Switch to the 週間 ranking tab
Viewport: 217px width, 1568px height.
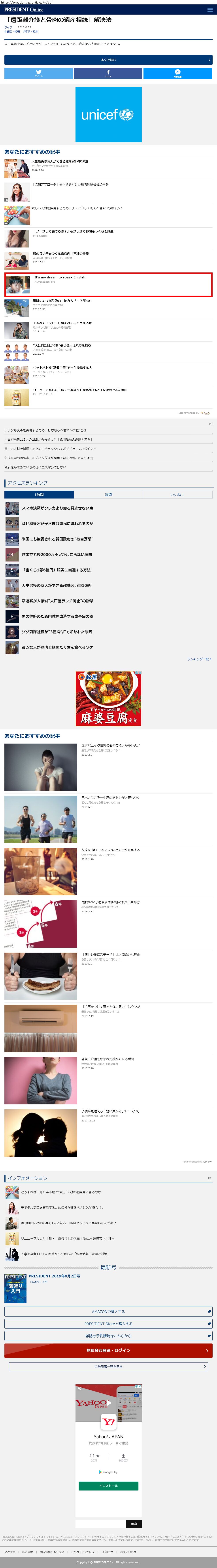coord(108,495)
